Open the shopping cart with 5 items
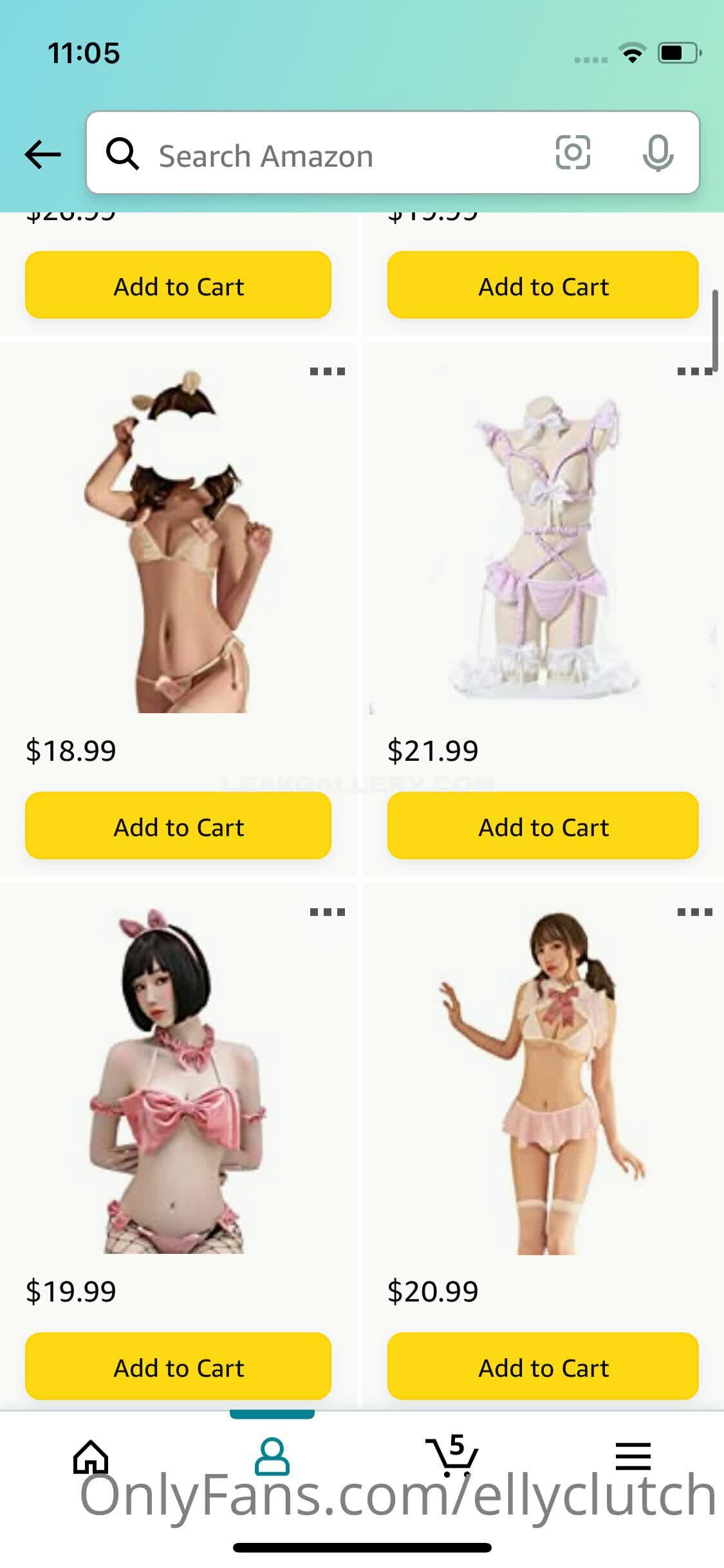Image resolution: width=724 pixels, height=1568 pixels. tap(452, 1456)
